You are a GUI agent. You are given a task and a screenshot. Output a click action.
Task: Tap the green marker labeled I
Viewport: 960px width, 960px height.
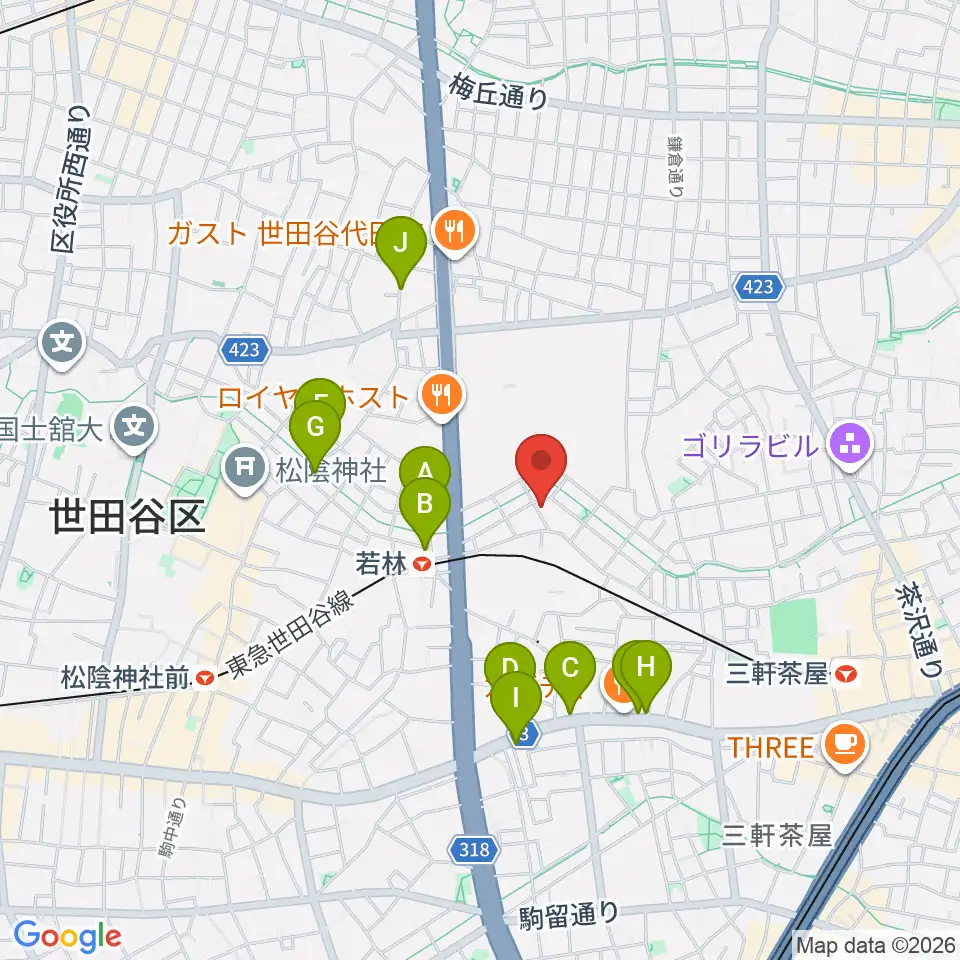pyautogui.click(x=516, y=696)
